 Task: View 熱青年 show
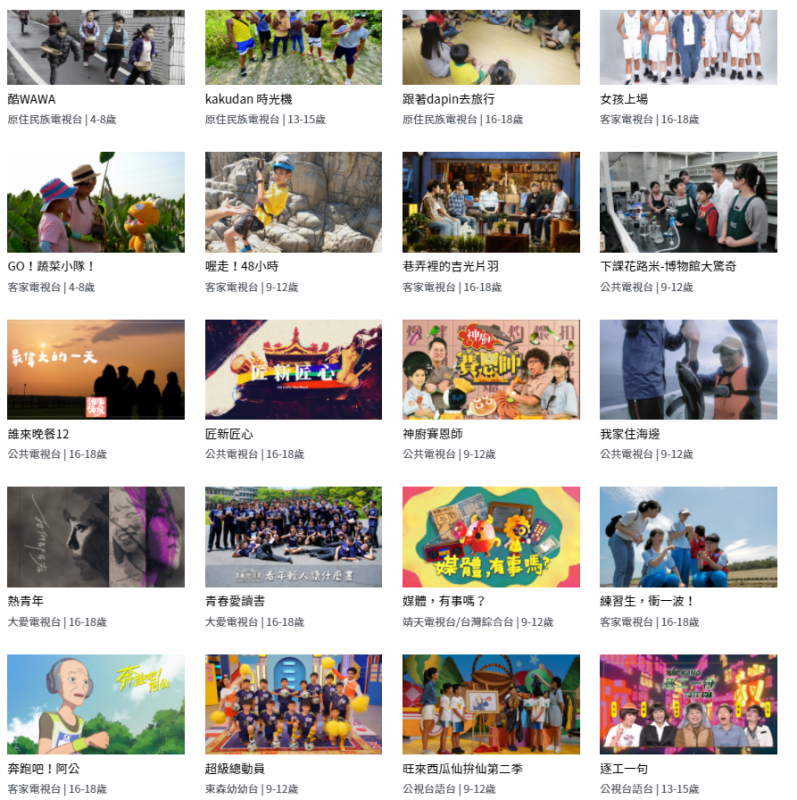pos(95,537)
